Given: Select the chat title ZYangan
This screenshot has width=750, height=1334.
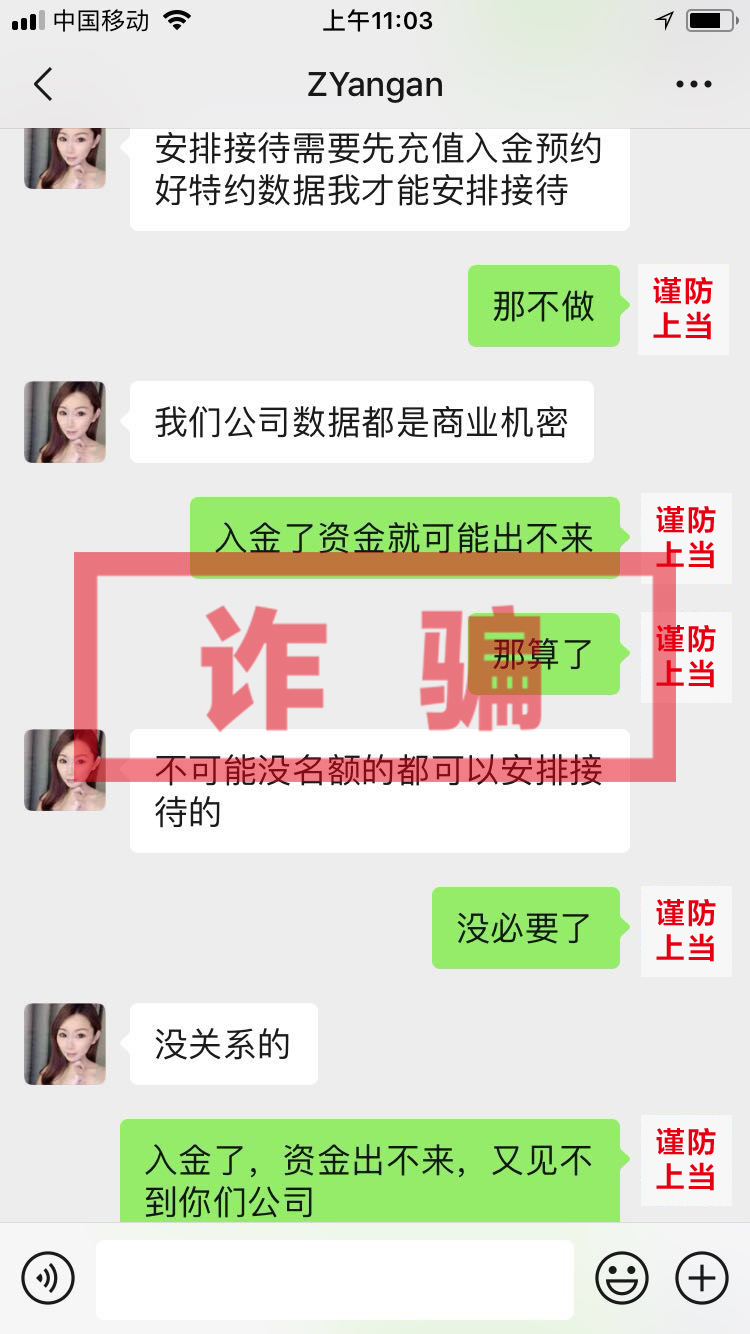Looking at the screenshot, I should tap(375, 84).
